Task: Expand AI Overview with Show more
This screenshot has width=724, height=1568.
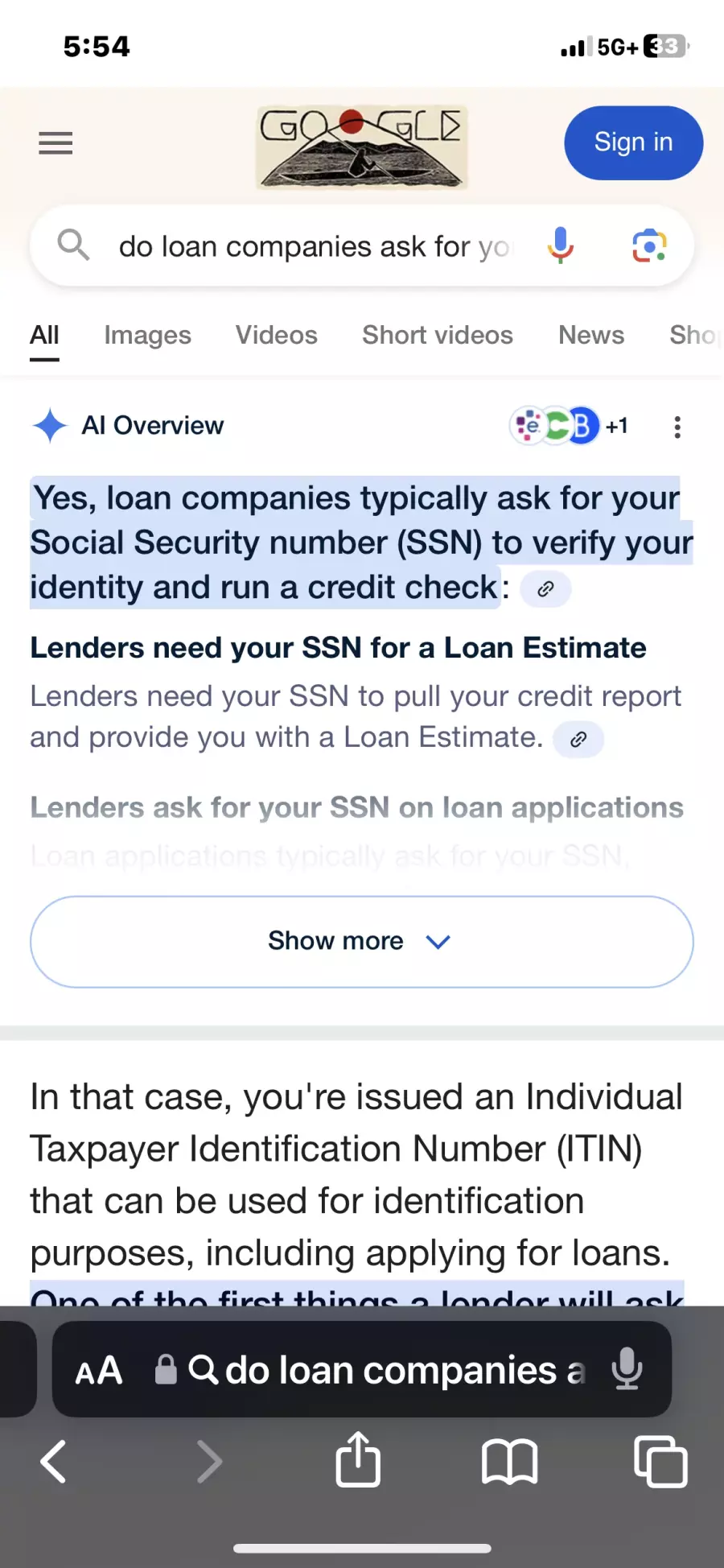Action: coord(362,942)
